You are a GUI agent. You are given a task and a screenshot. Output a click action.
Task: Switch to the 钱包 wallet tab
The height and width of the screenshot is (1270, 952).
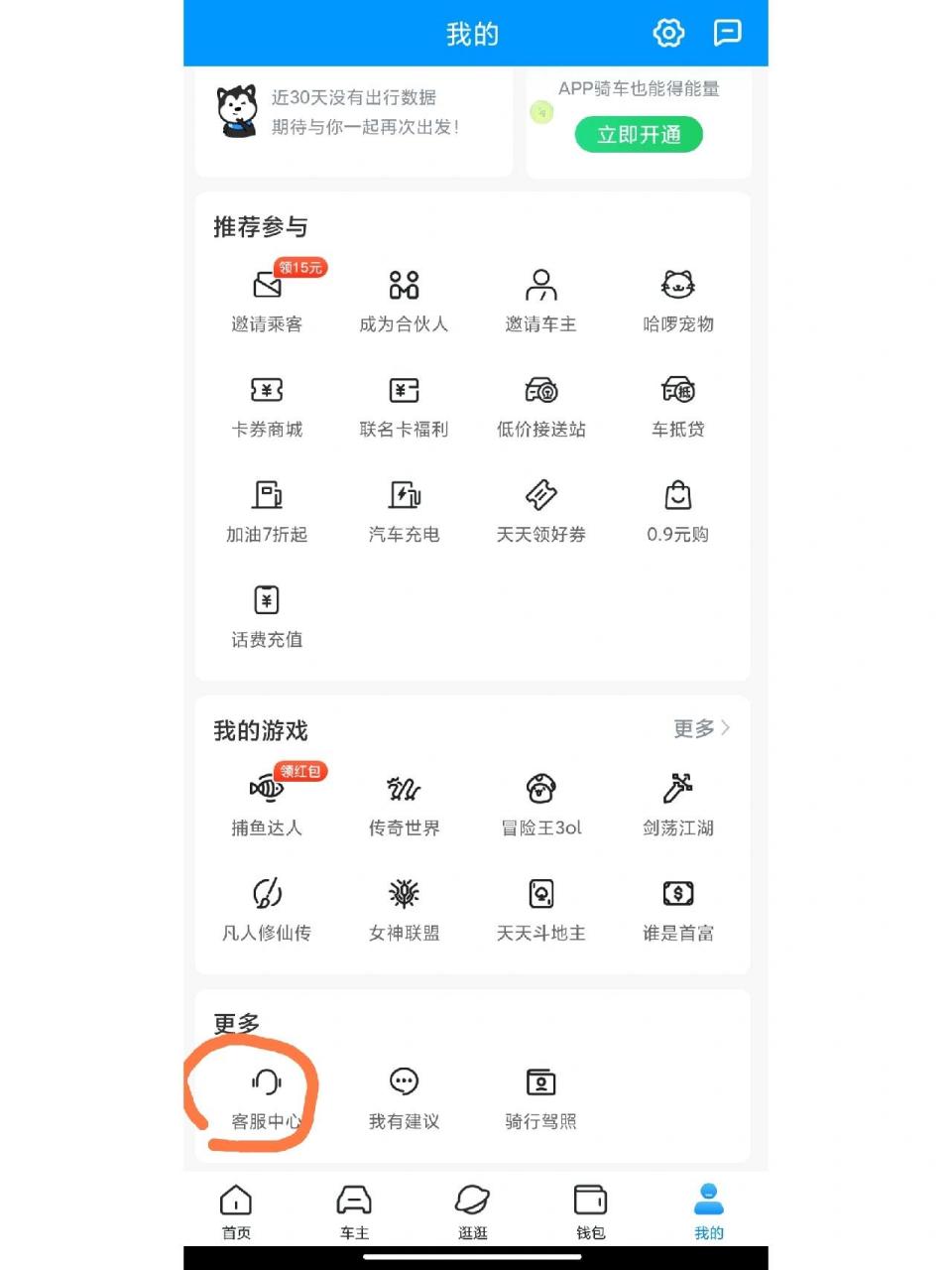point(589,1208)
